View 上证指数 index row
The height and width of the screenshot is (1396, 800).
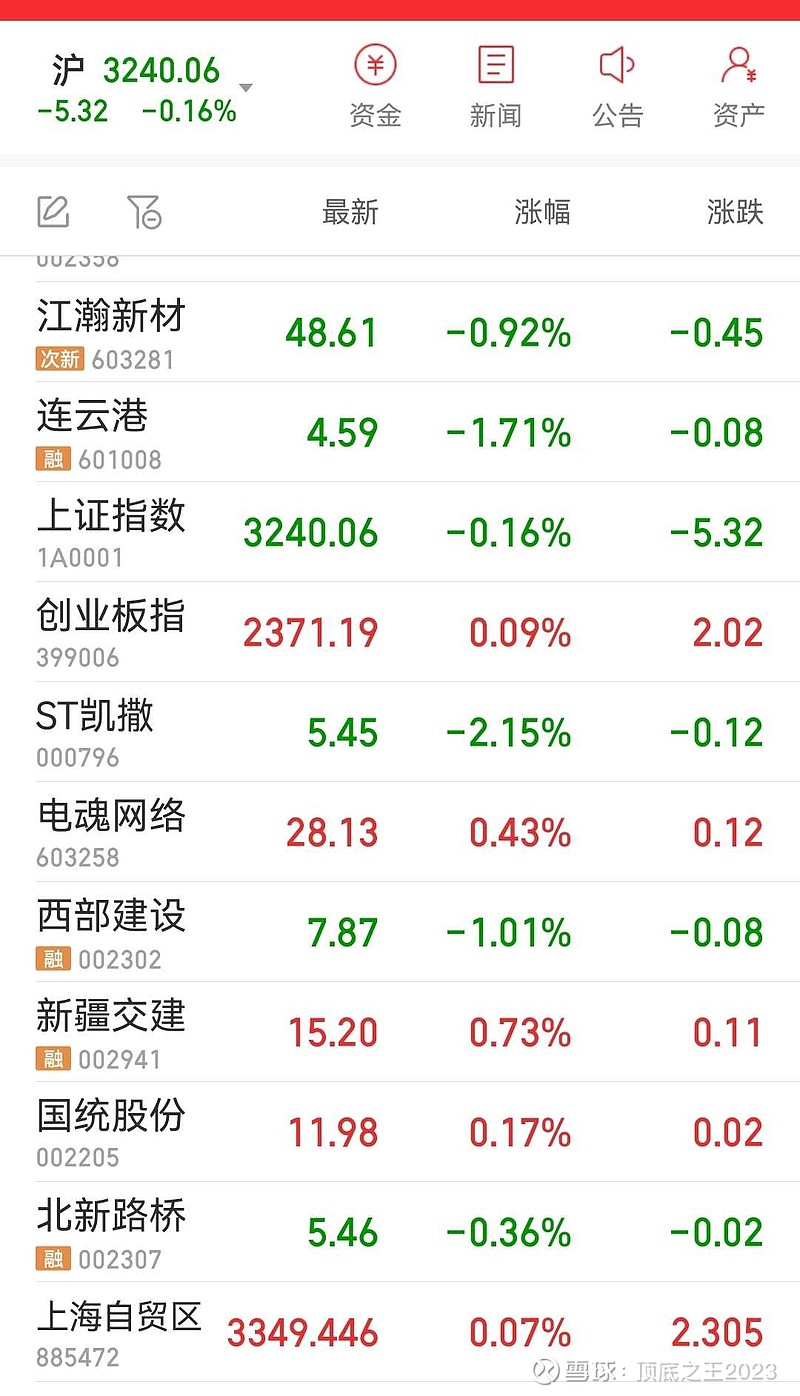[x=400, y=532]
